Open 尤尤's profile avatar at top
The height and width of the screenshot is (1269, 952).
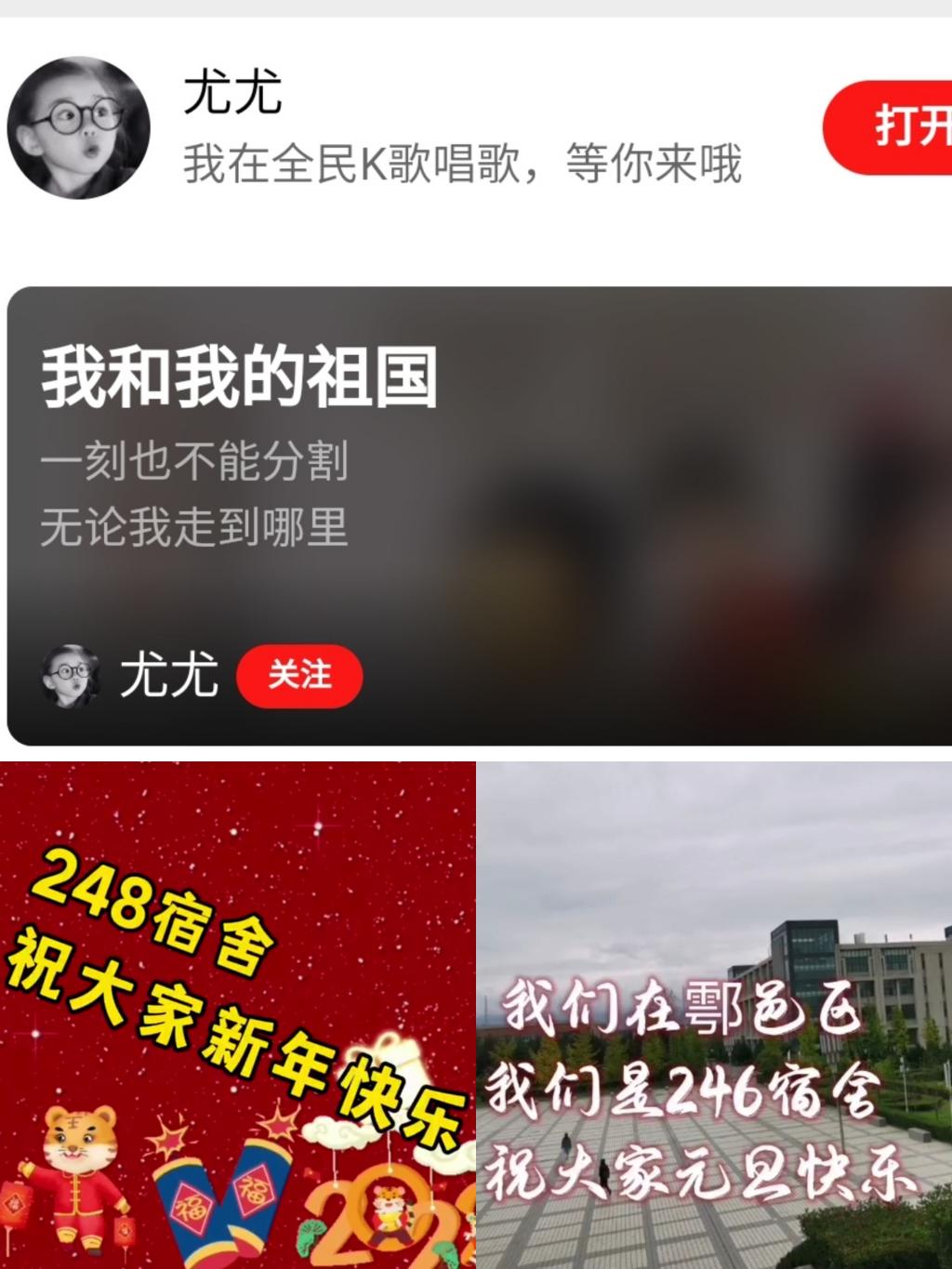point(79,127)
